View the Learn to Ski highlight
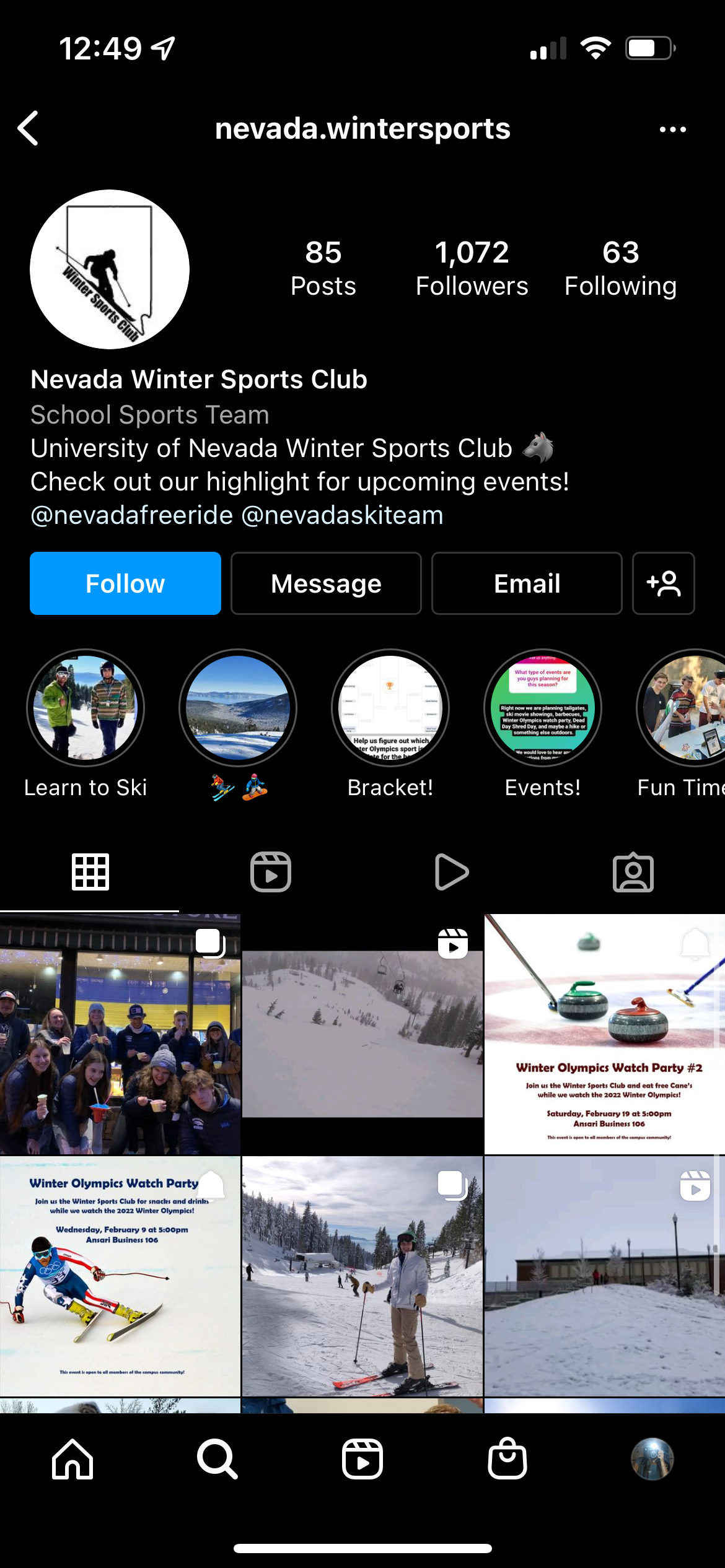Viewport: 725px width, 1568px height. click(86, 708)
